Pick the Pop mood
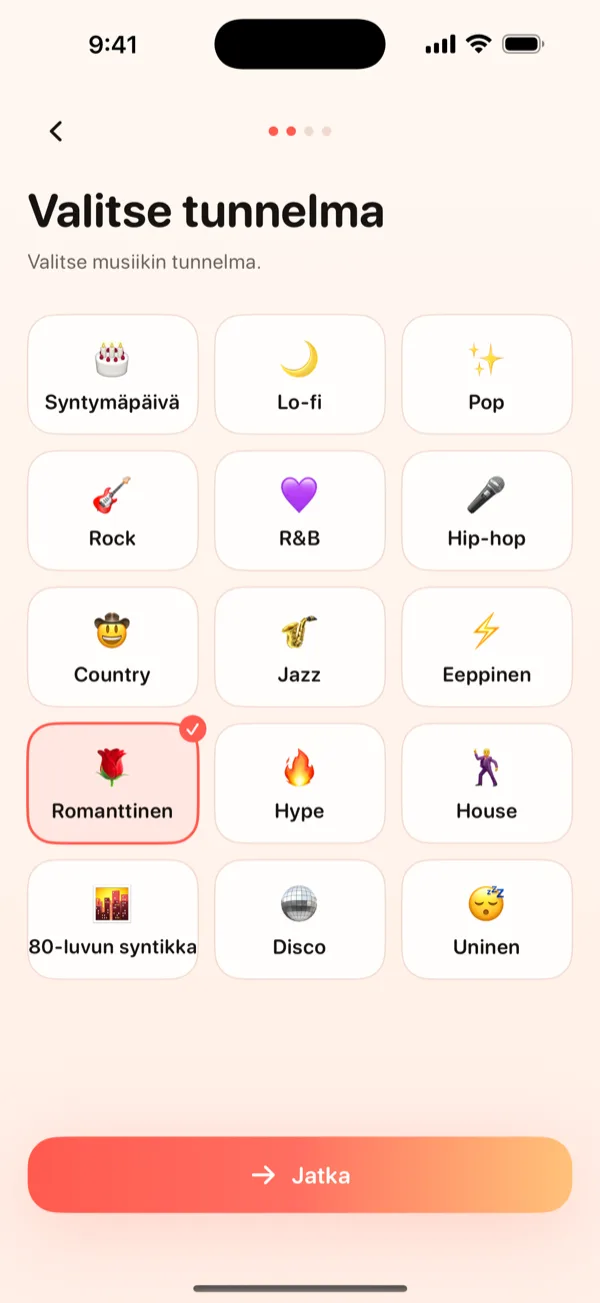 point(487,374)
